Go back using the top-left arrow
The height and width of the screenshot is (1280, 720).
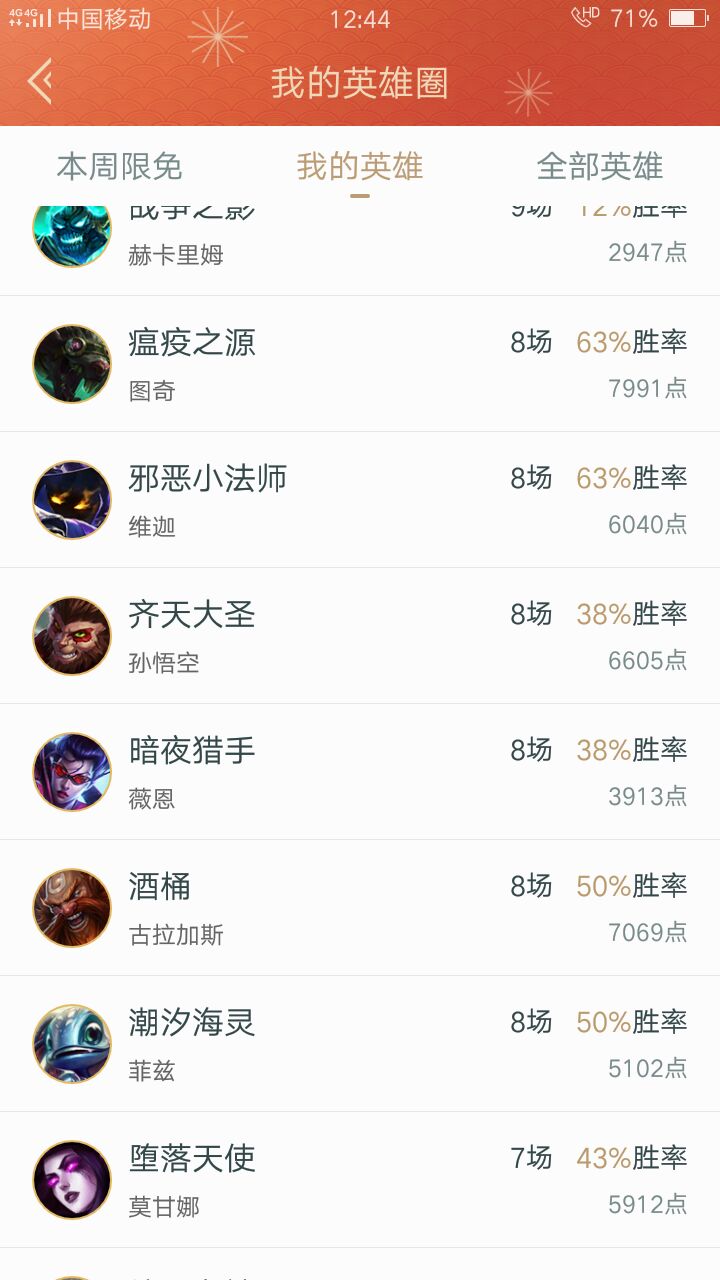coord(40,82)
